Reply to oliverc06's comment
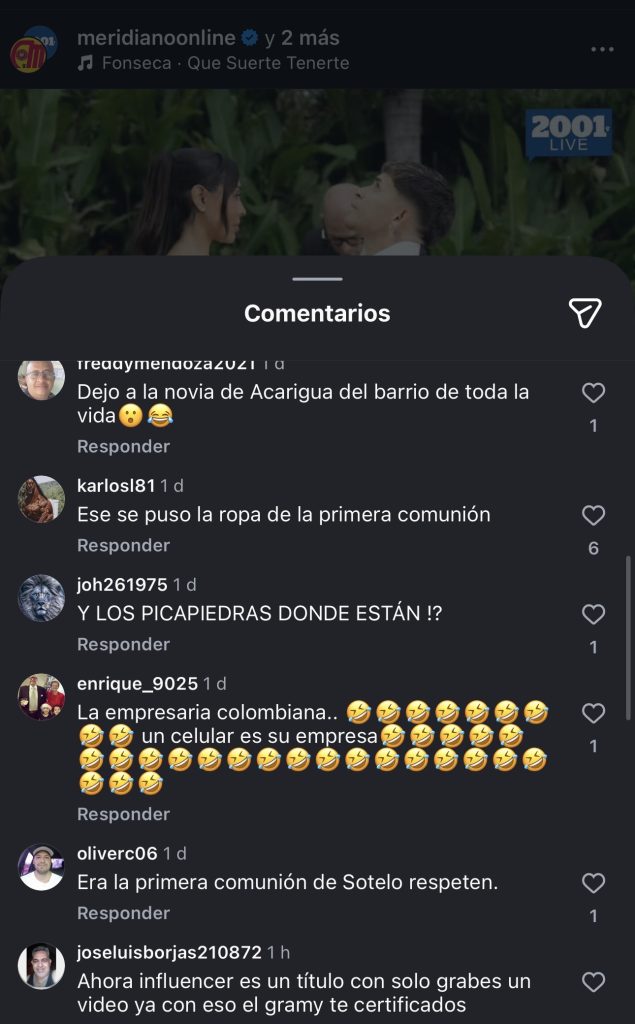 click(123, 913)
